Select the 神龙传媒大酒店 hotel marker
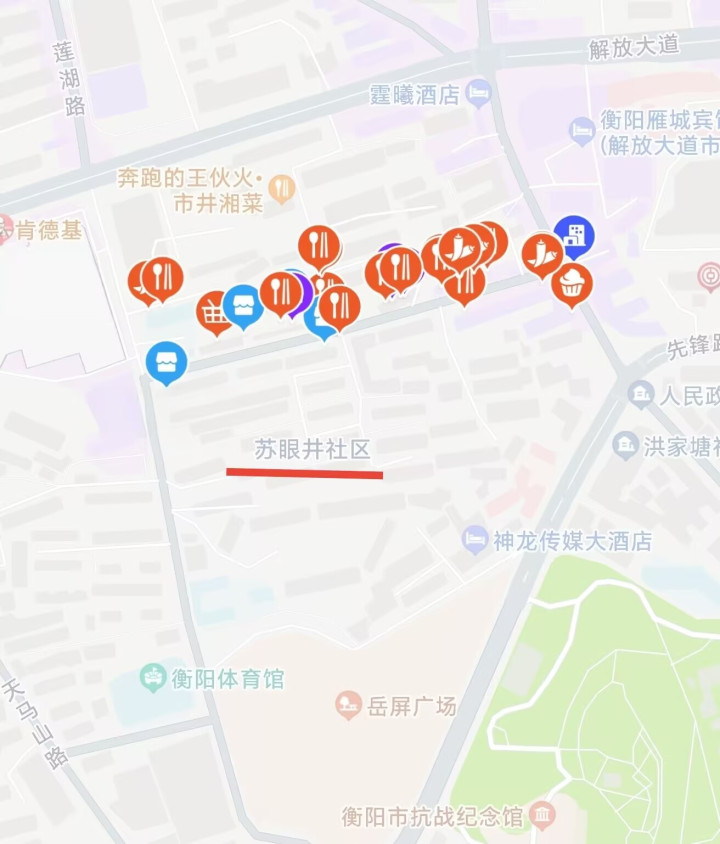Screen dimensions: 720x844 pos(475,541)
